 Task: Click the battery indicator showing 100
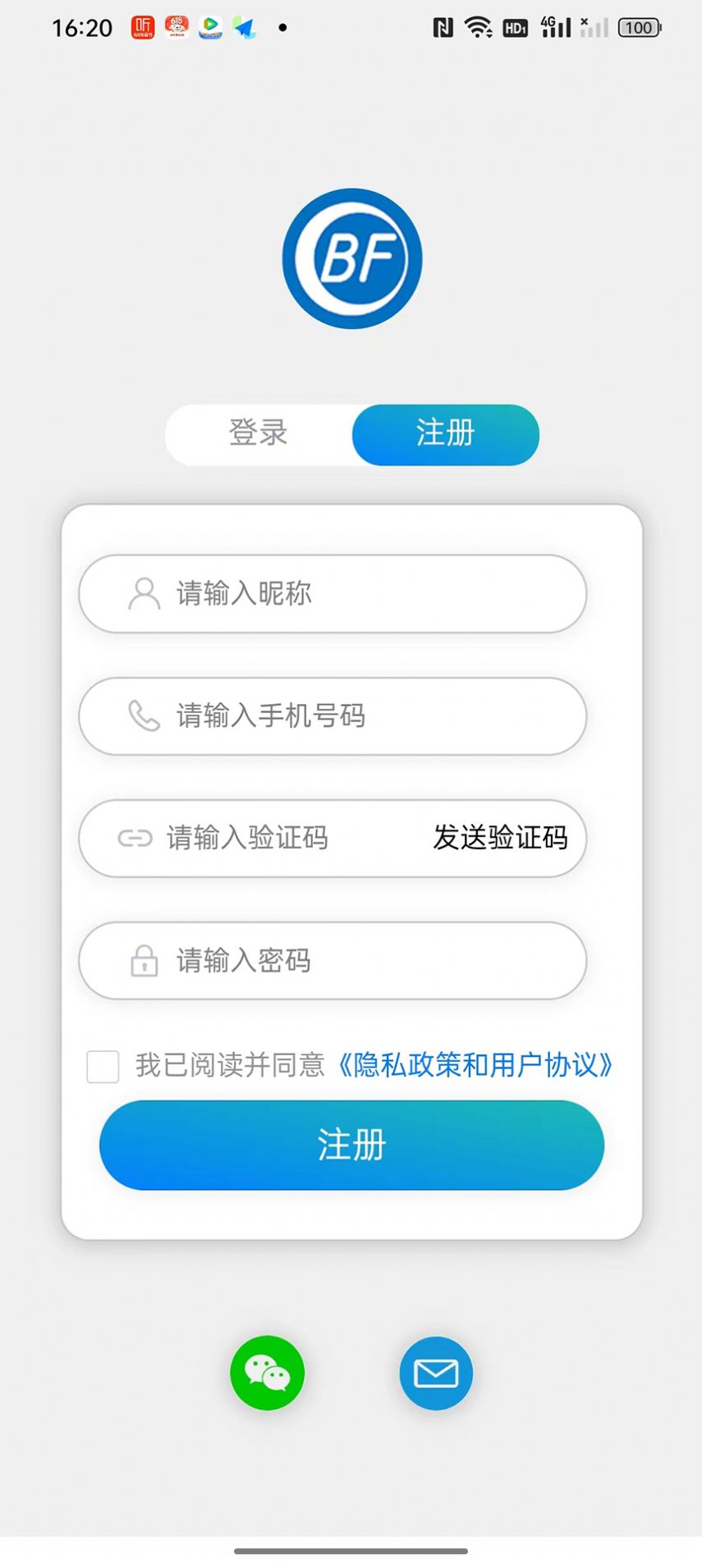[x=639, y=27]
